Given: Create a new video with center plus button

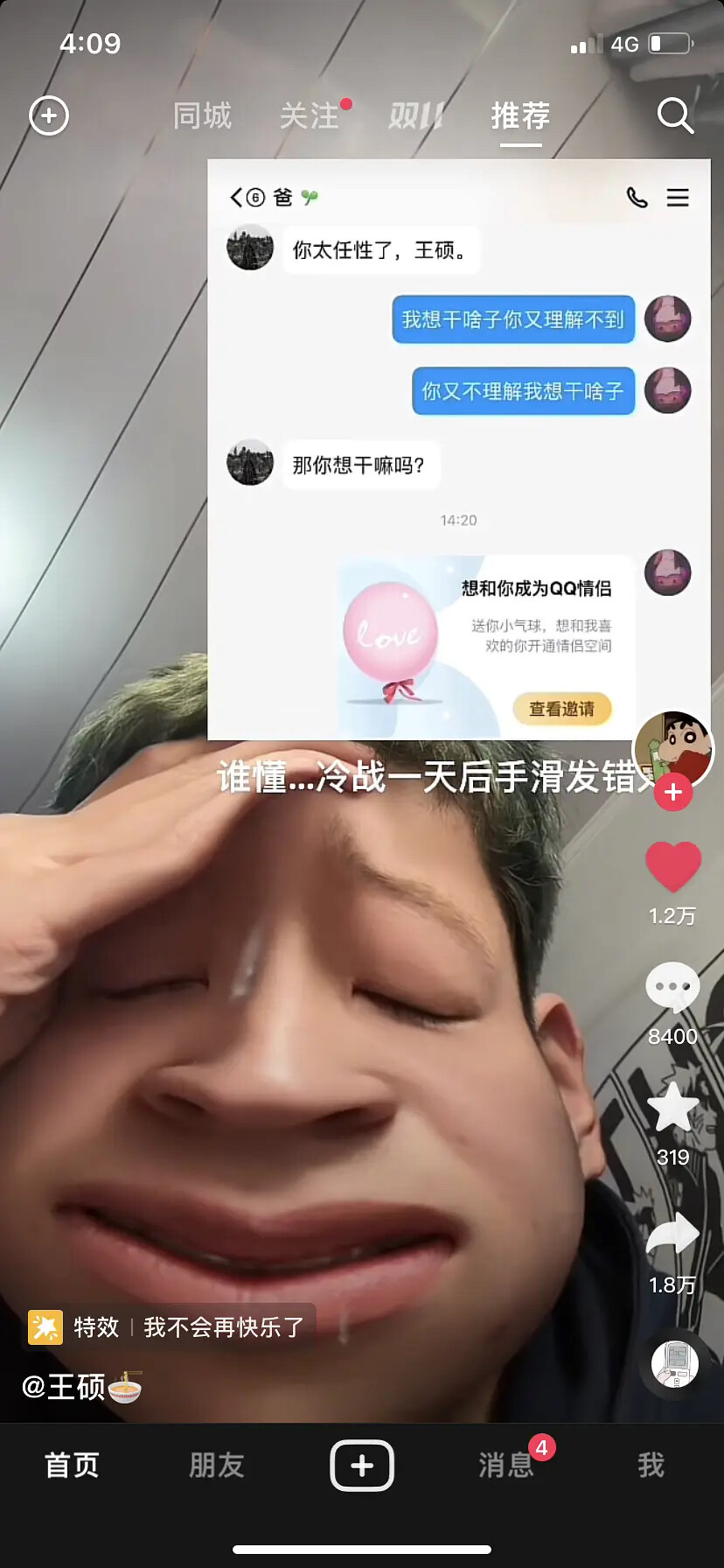Looking at the screenshot, I should coord(362,1465).
